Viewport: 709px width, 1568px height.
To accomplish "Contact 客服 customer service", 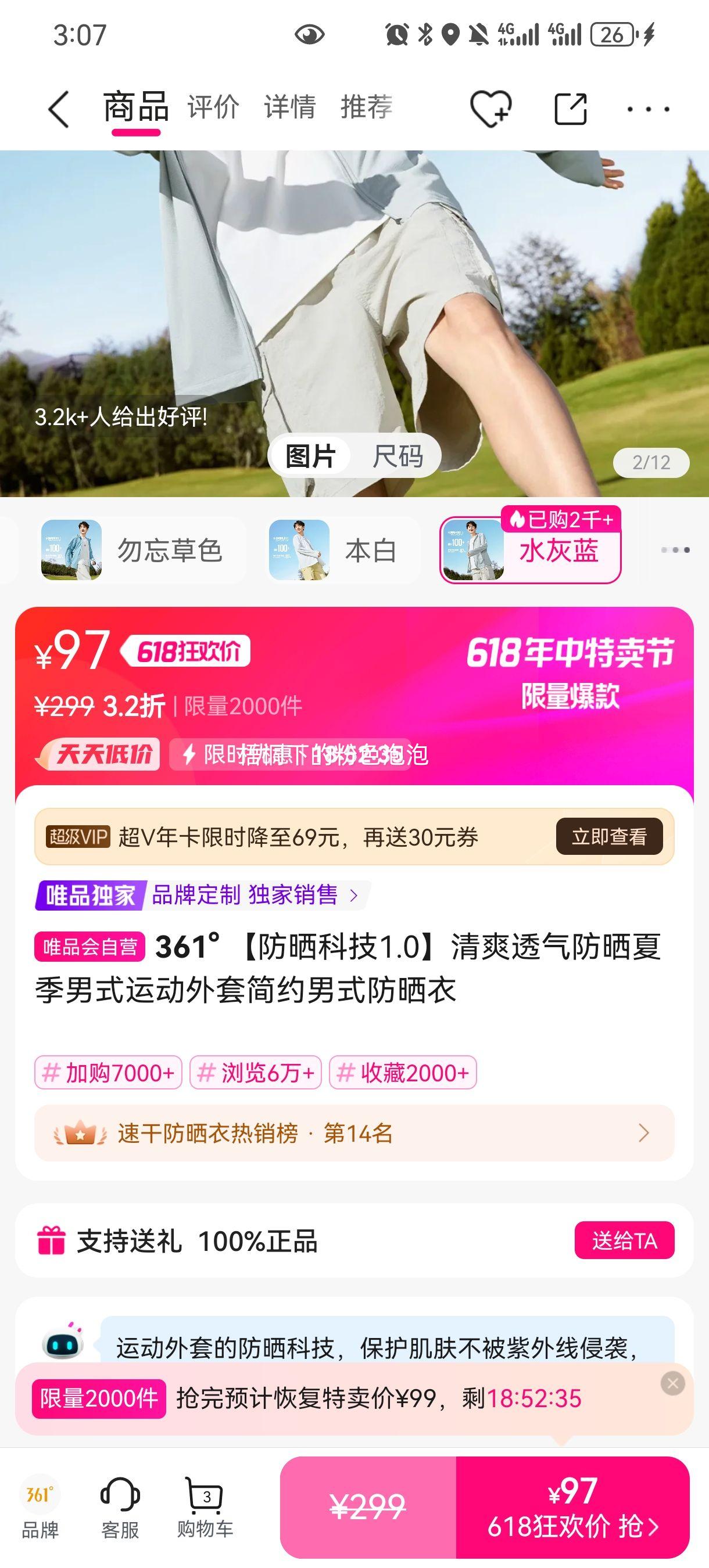I will [120, 1507].
